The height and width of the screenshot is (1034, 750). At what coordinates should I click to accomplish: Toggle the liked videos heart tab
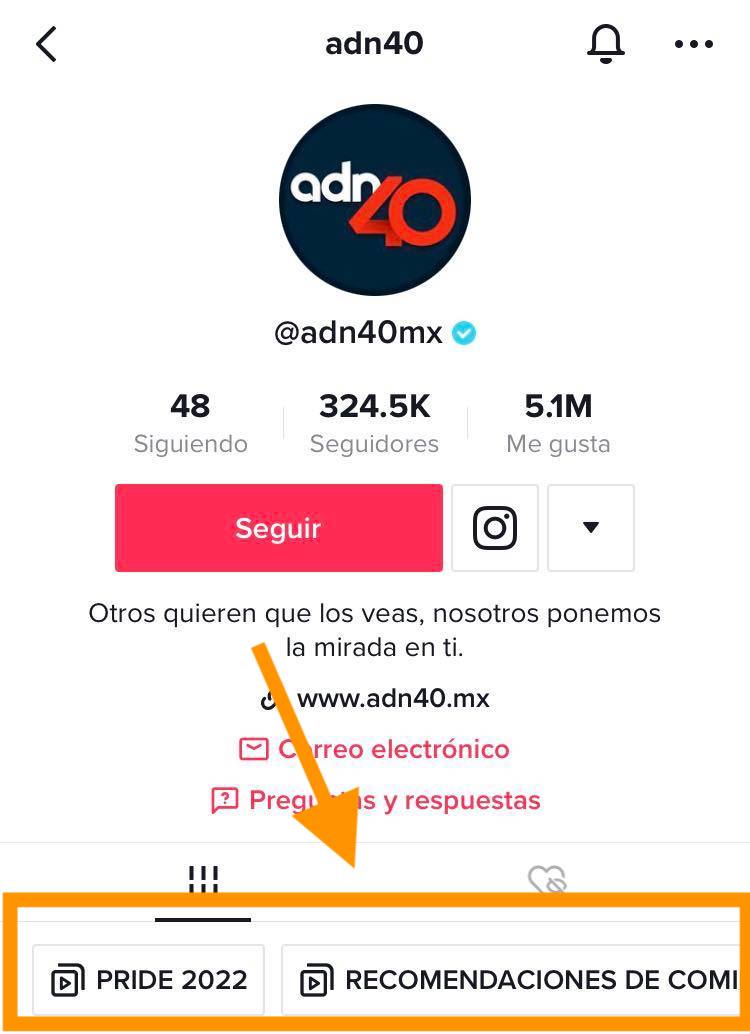(x=547, y=880)
